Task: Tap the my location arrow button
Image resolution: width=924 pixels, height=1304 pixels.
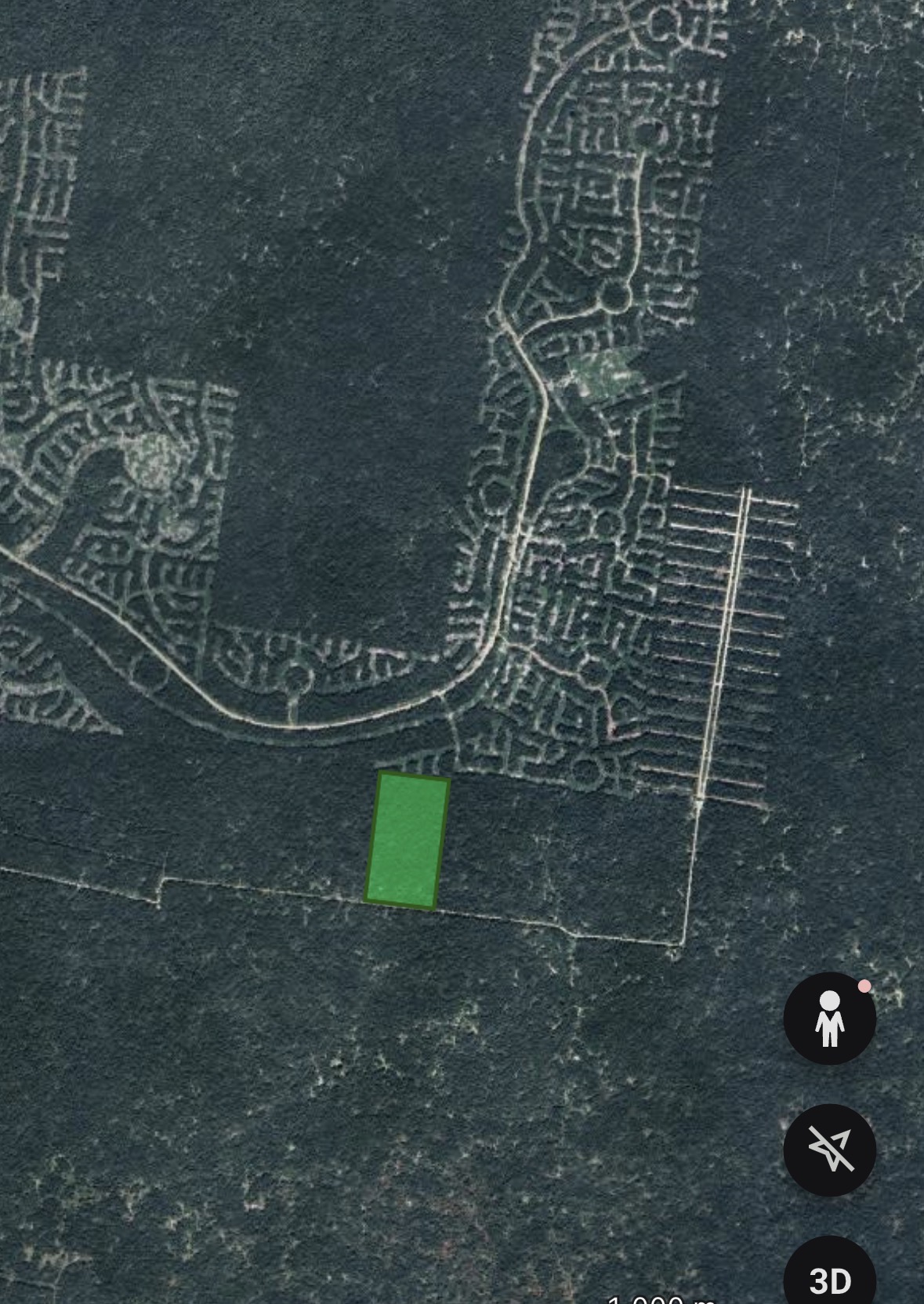Action: (x=829, y=1150)
